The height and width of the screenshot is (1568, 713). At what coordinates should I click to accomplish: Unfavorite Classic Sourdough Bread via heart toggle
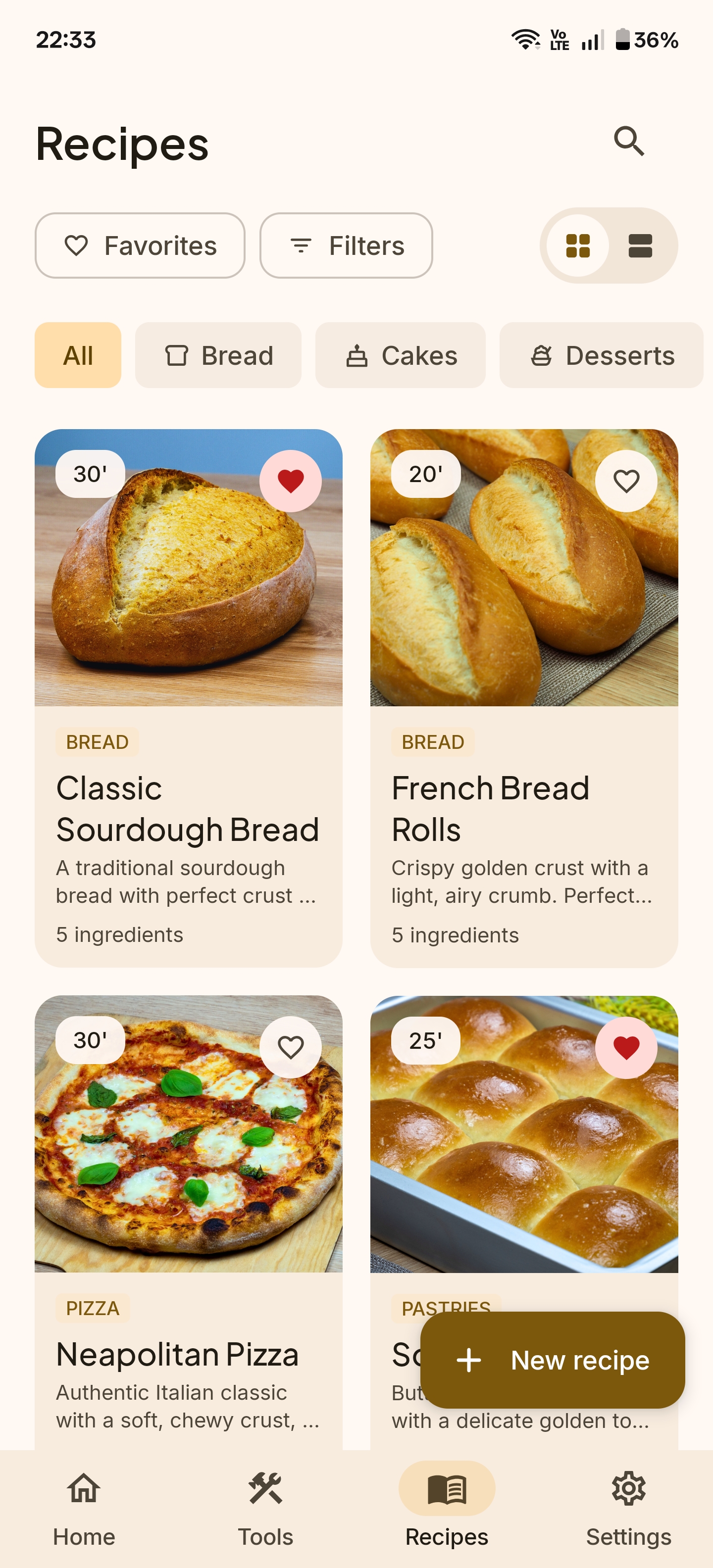pyautogui.click(x=292, y=480)
